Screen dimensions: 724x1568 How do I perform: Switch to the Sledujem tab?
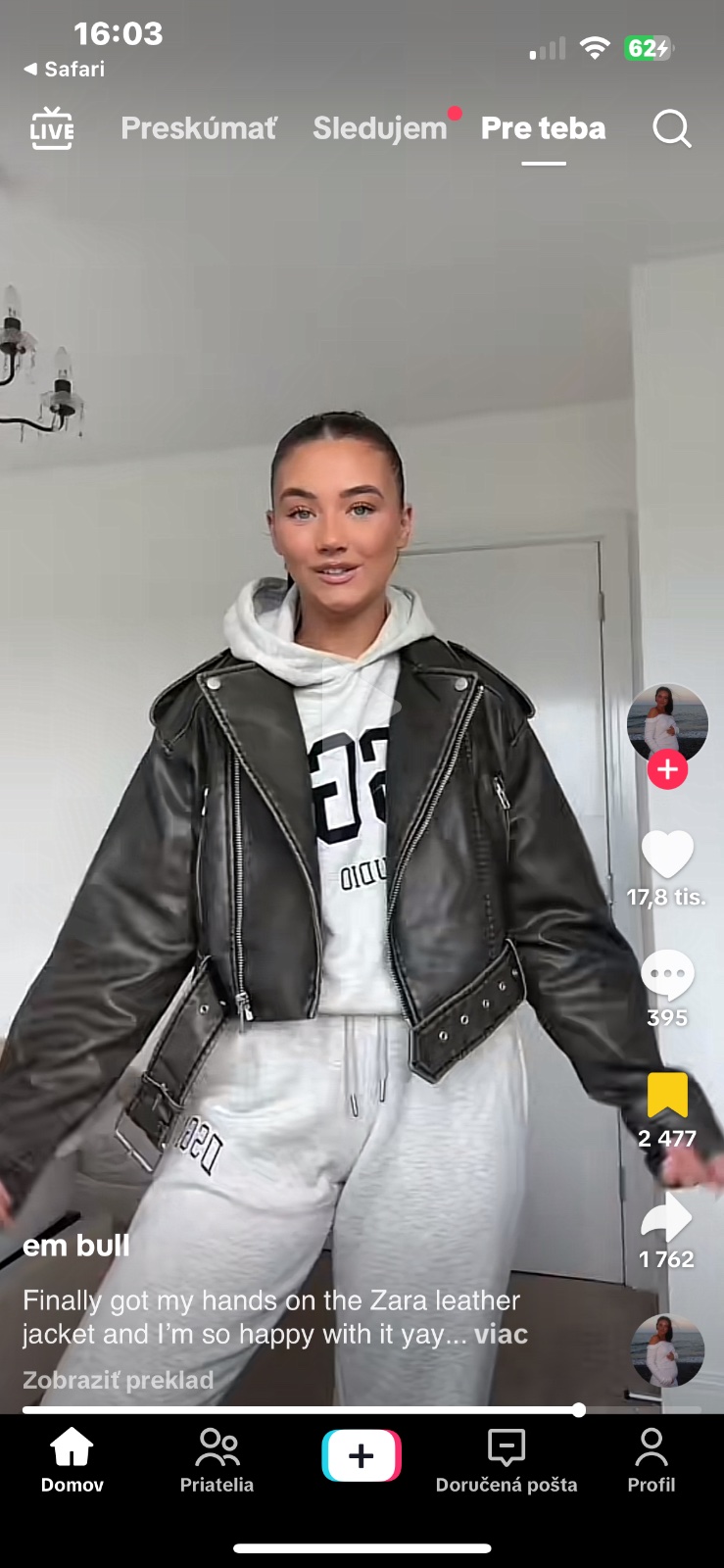coord(379,128)
